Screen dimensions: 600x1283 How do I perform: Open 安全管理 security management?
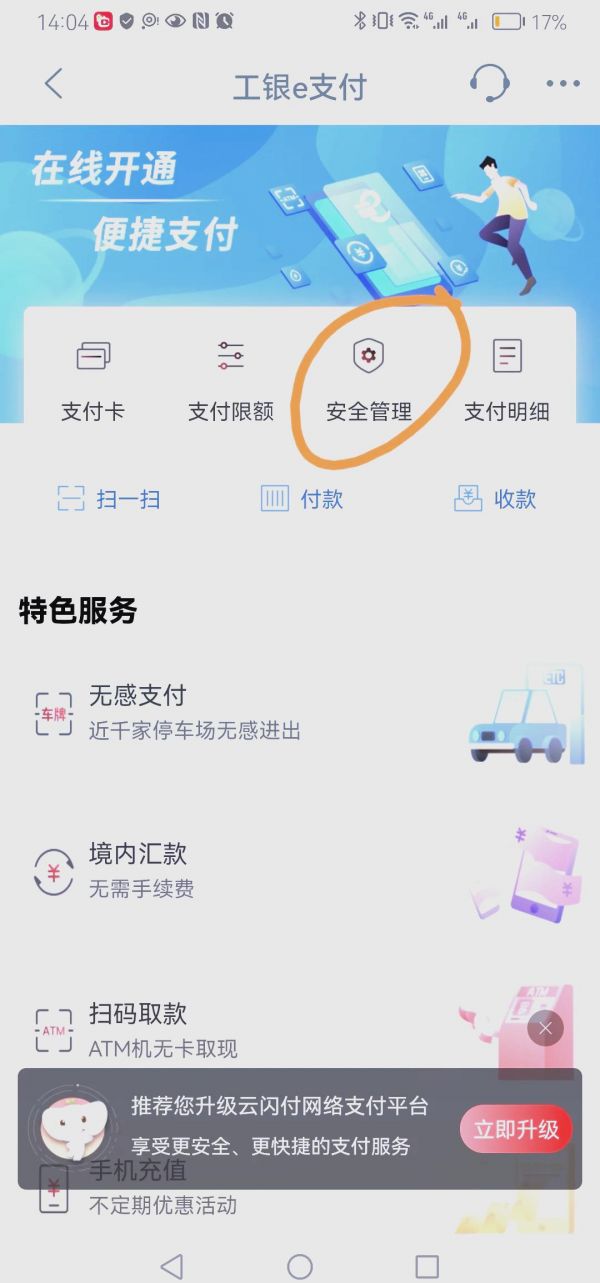point(369,380)
